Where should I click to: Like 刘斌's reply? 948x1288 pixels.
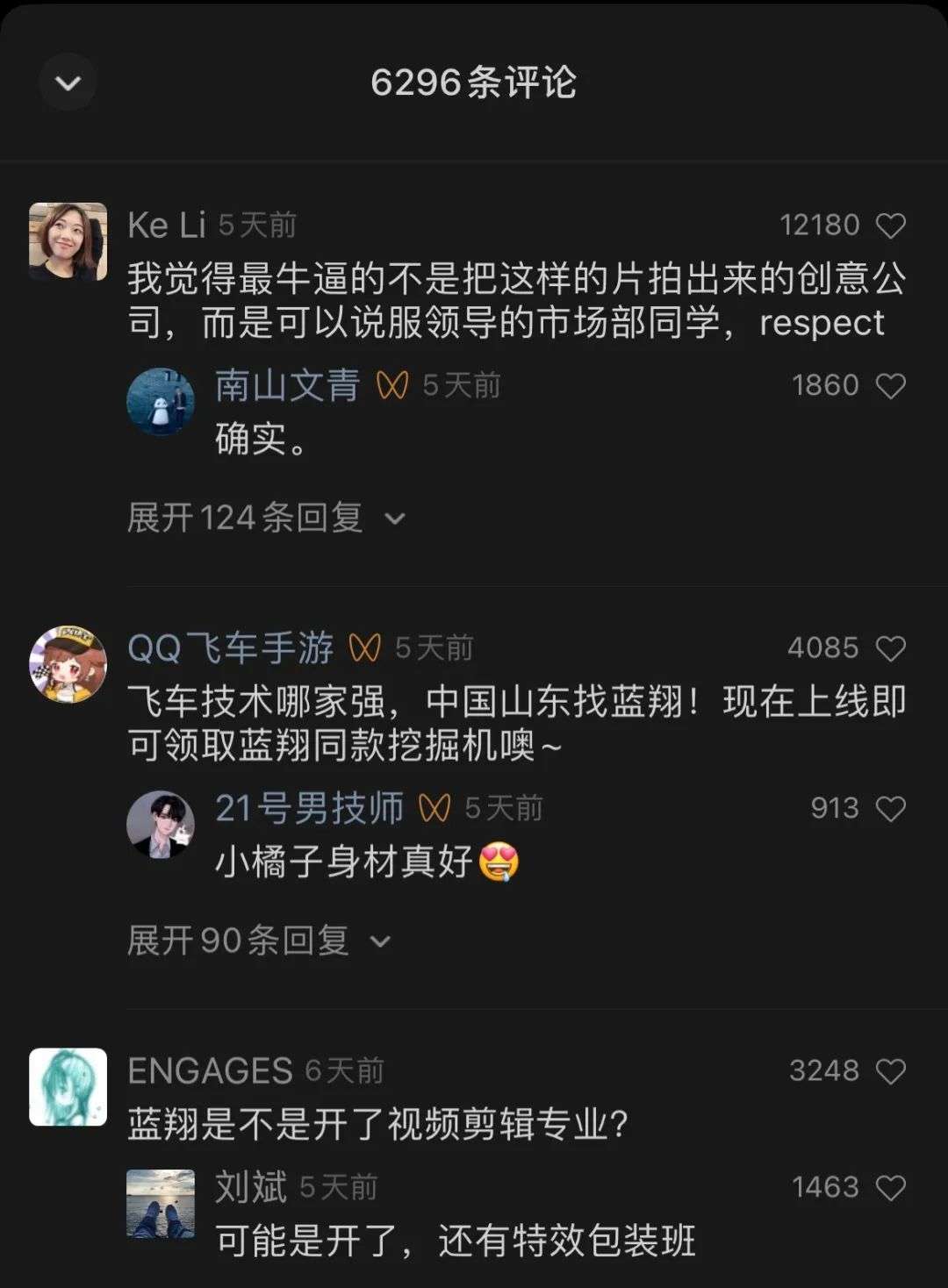pyautogui.click(x=891, y=1188)
